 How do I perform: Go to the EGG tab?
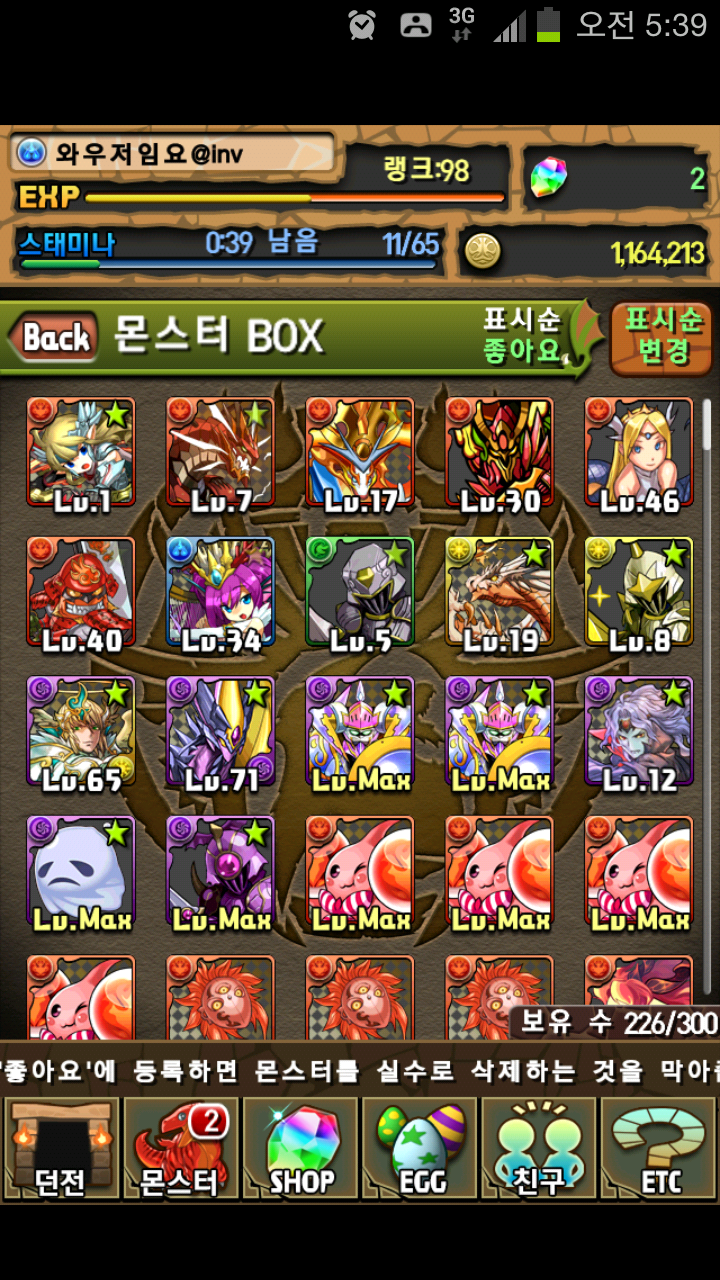(420, 1148)
